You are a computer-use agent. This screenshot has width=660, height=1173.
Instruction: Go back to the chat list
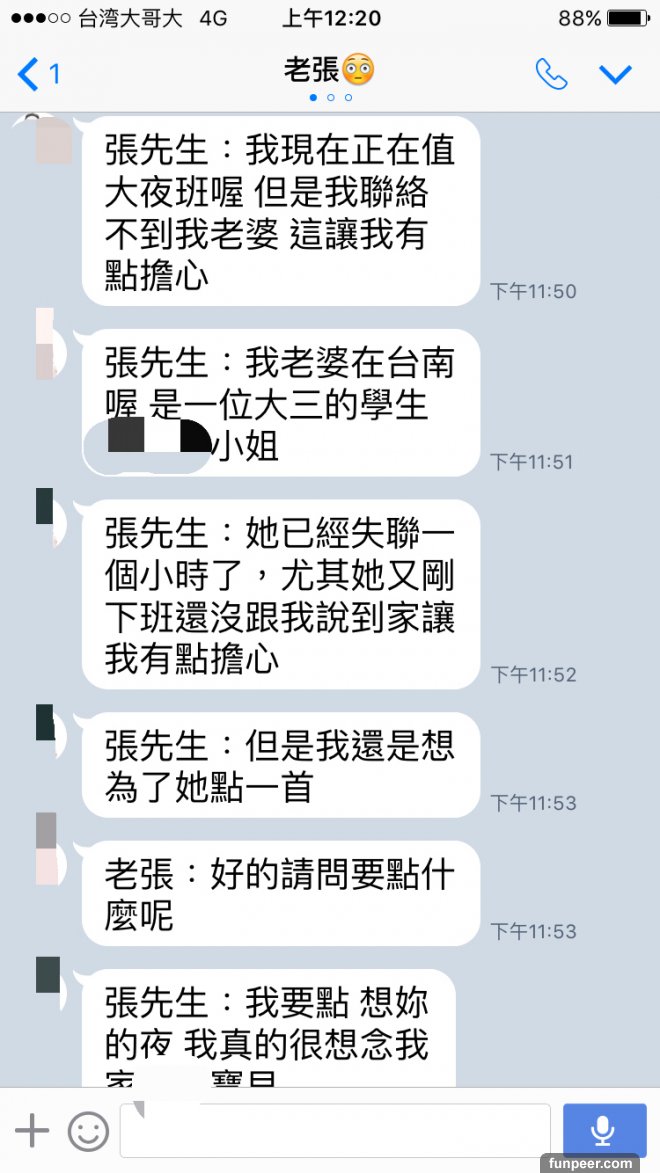click(x=36, y=73)
